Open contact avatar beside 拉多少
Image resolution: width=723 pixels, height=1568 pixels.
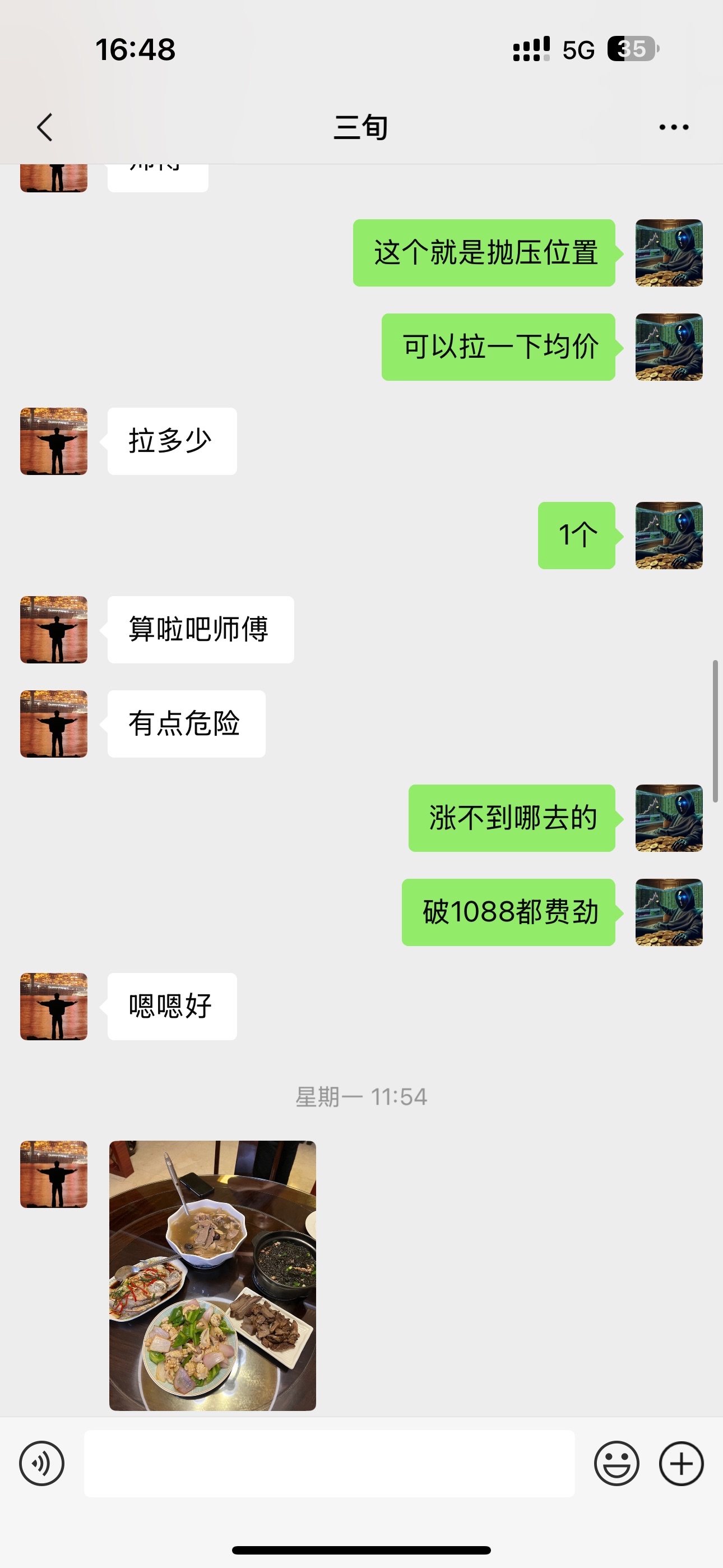coord(54,441)
